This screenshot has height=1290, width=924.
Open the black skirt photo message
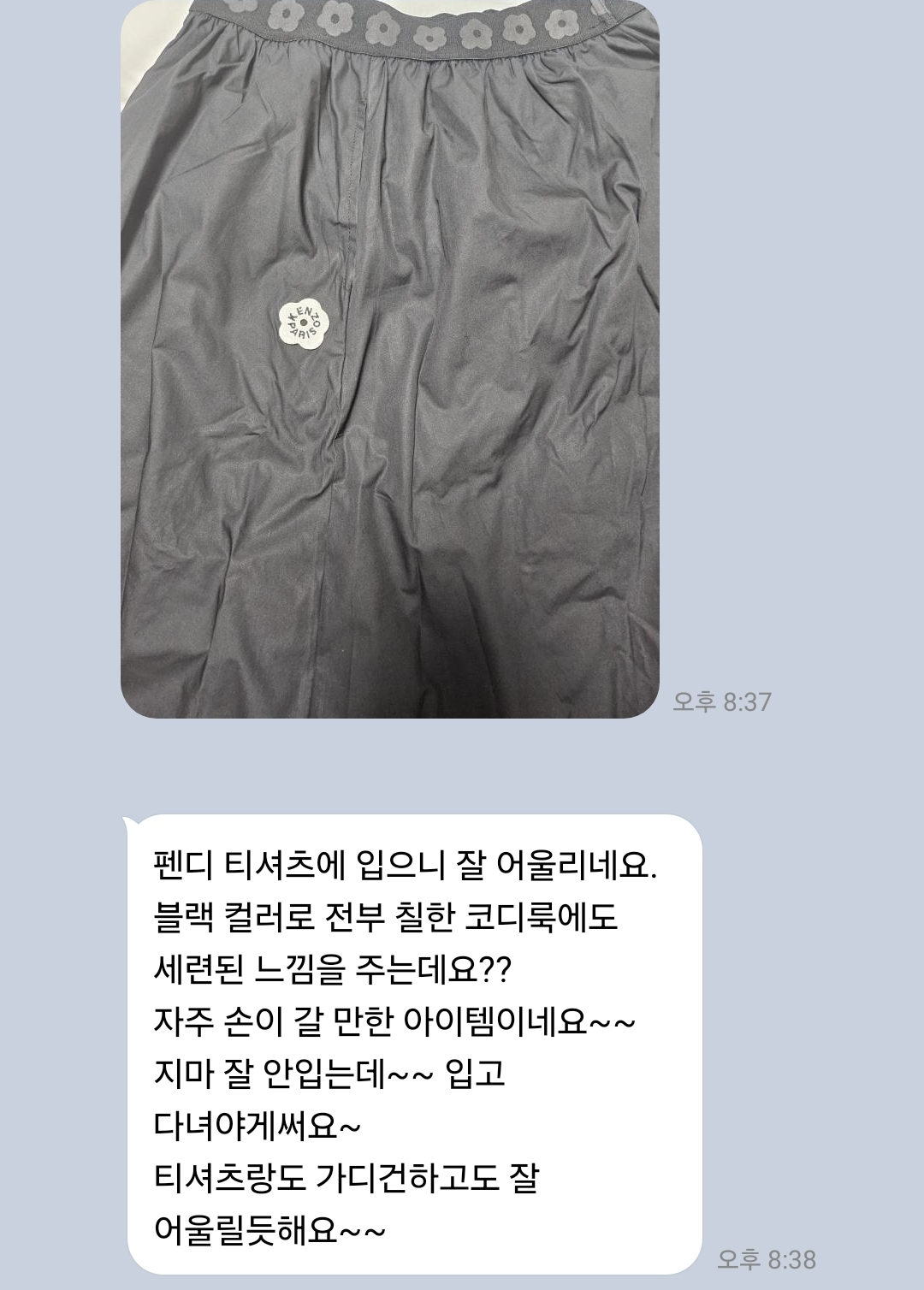coord(389,359)
